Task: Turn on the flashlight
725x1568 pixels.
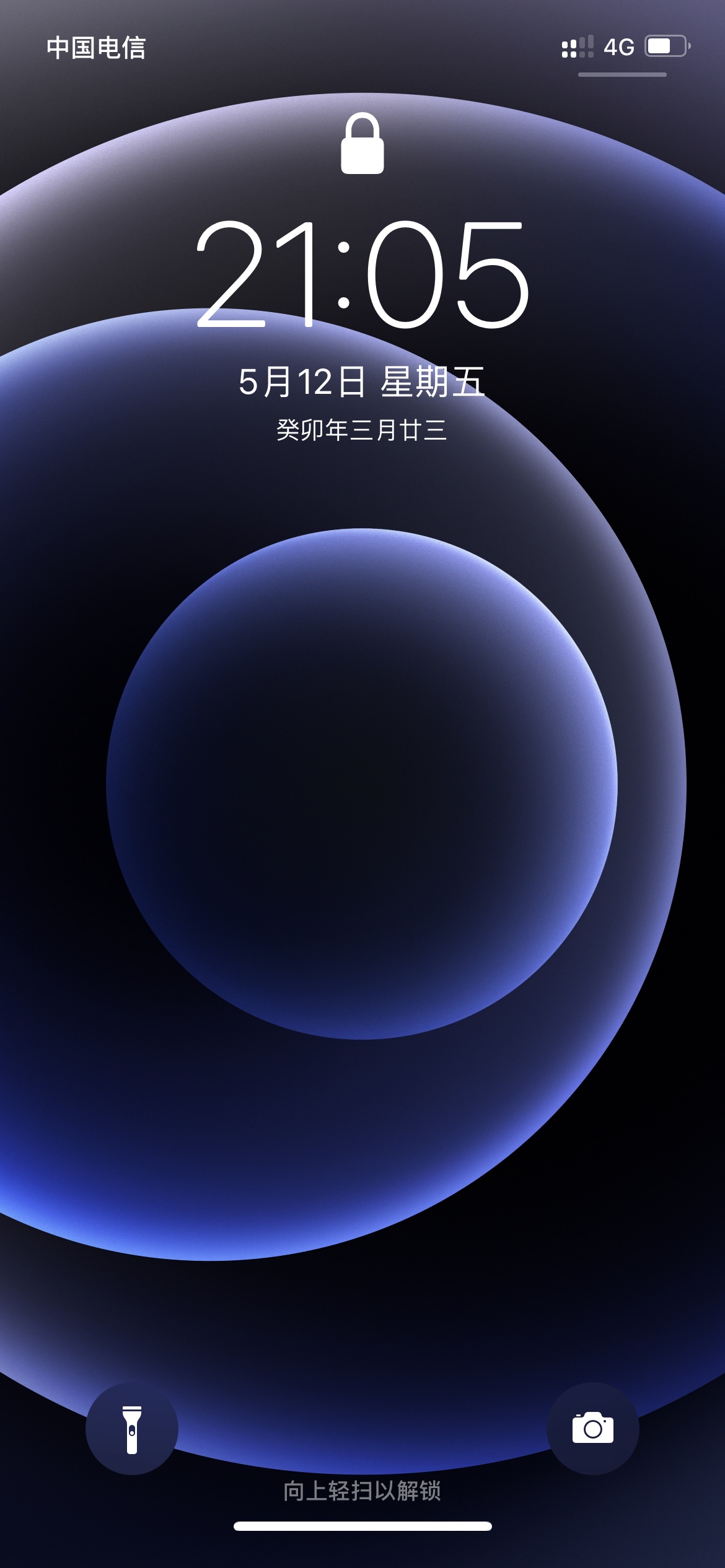Action: (x=132, y=1429)
